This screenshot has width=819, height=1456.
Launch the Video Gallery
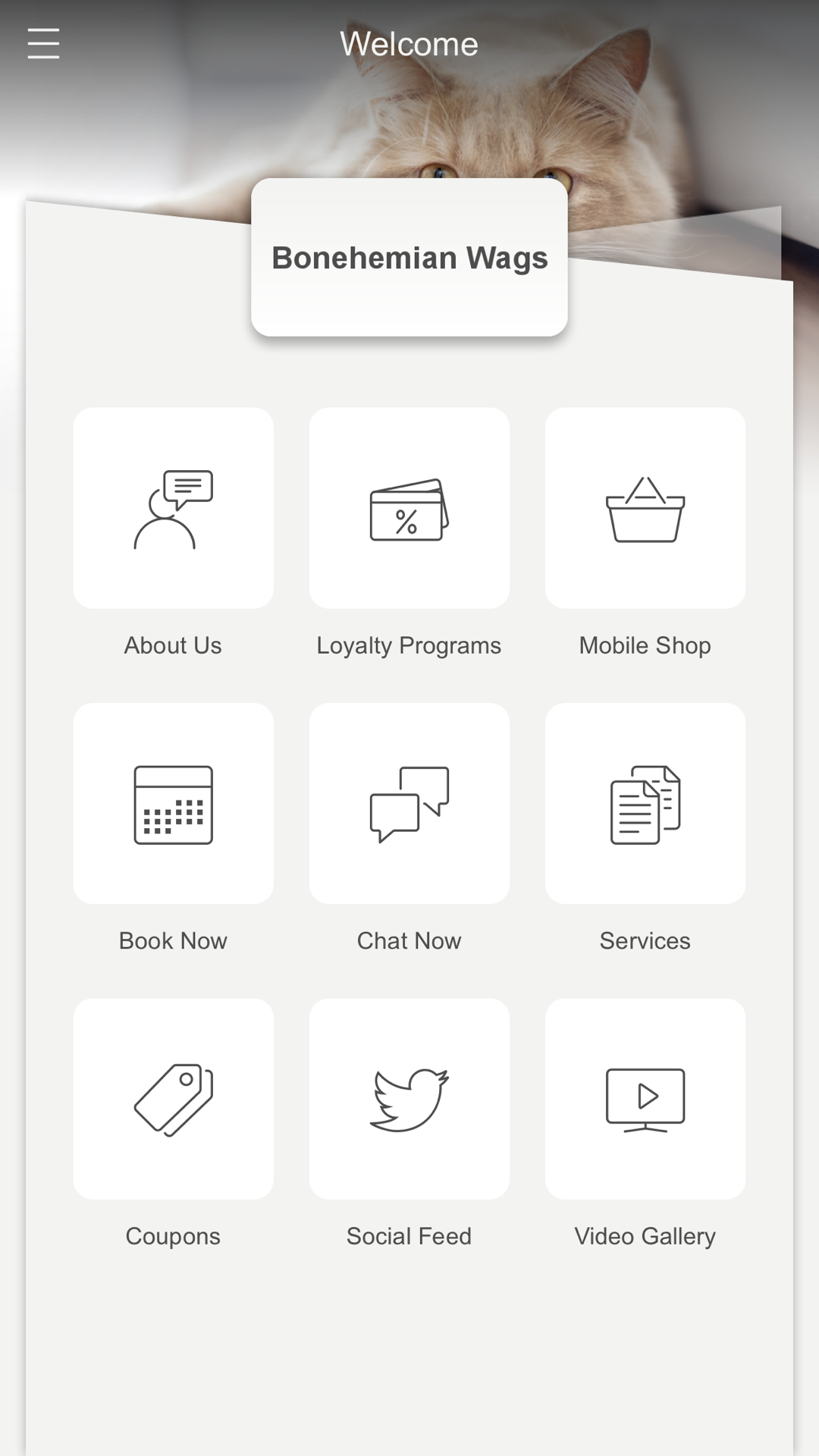pyautogui.click(x=645, y=1099)
